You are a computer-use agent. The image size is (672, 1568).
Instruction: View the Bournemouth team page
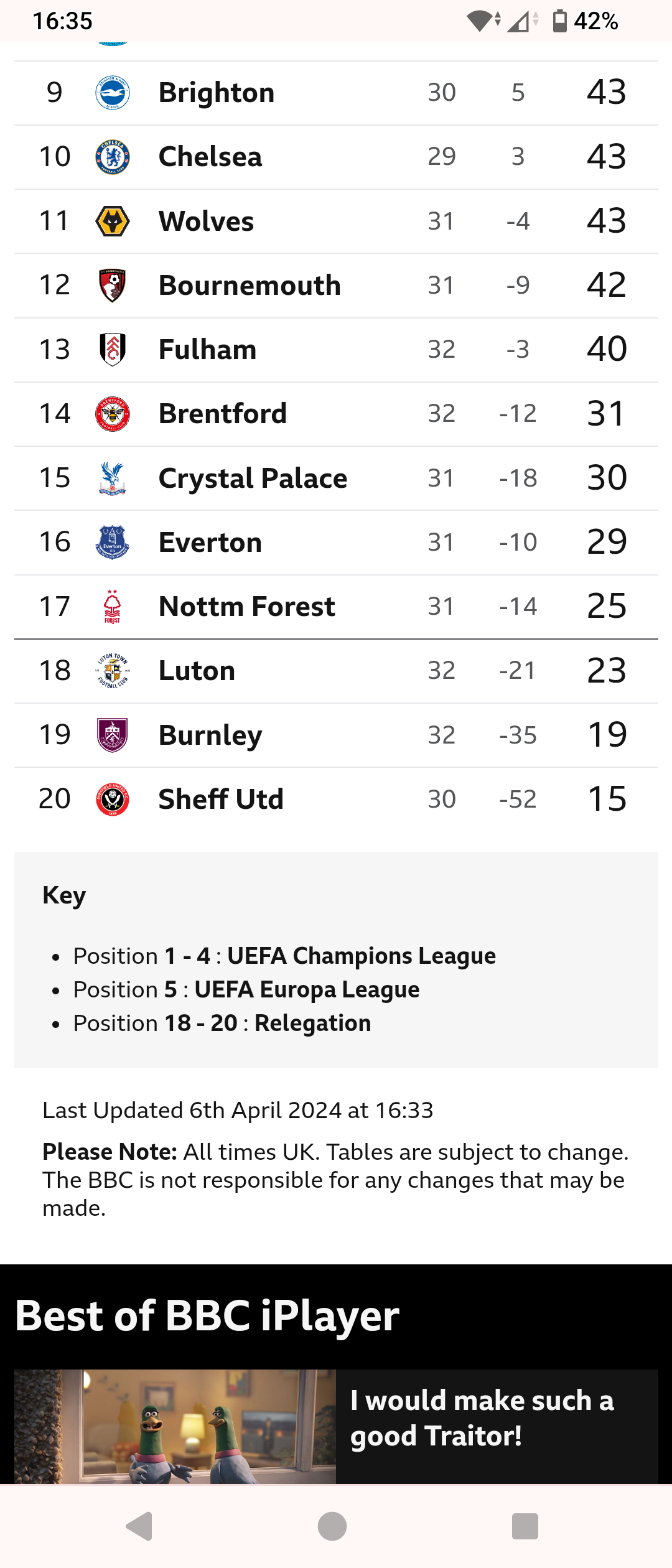click(250, 286)
